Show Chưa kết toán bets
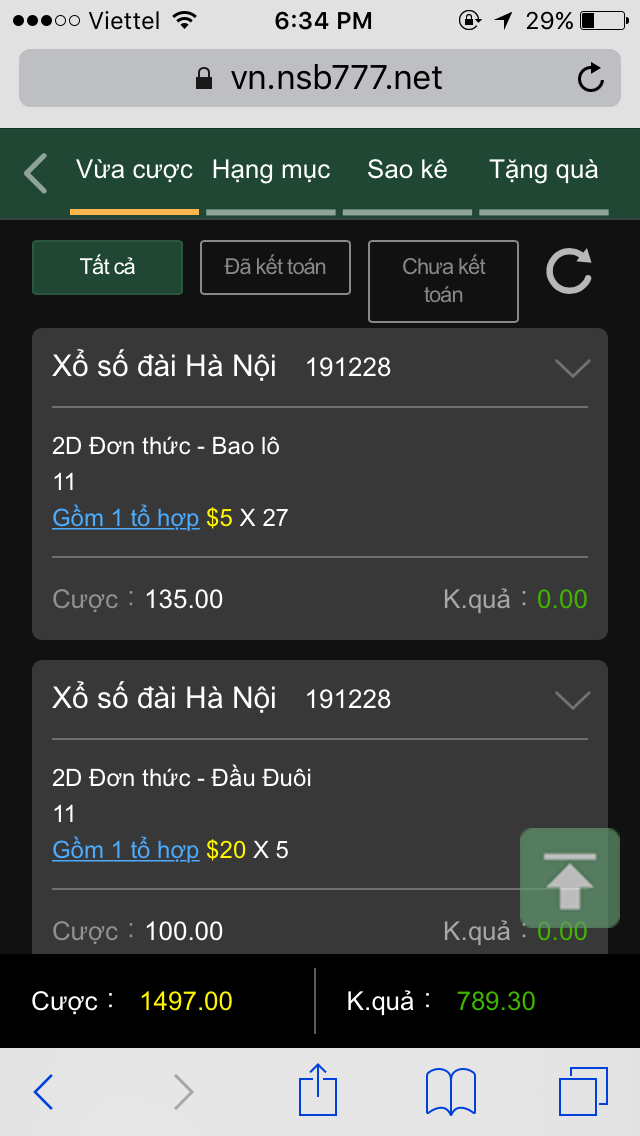 point(443,281)
